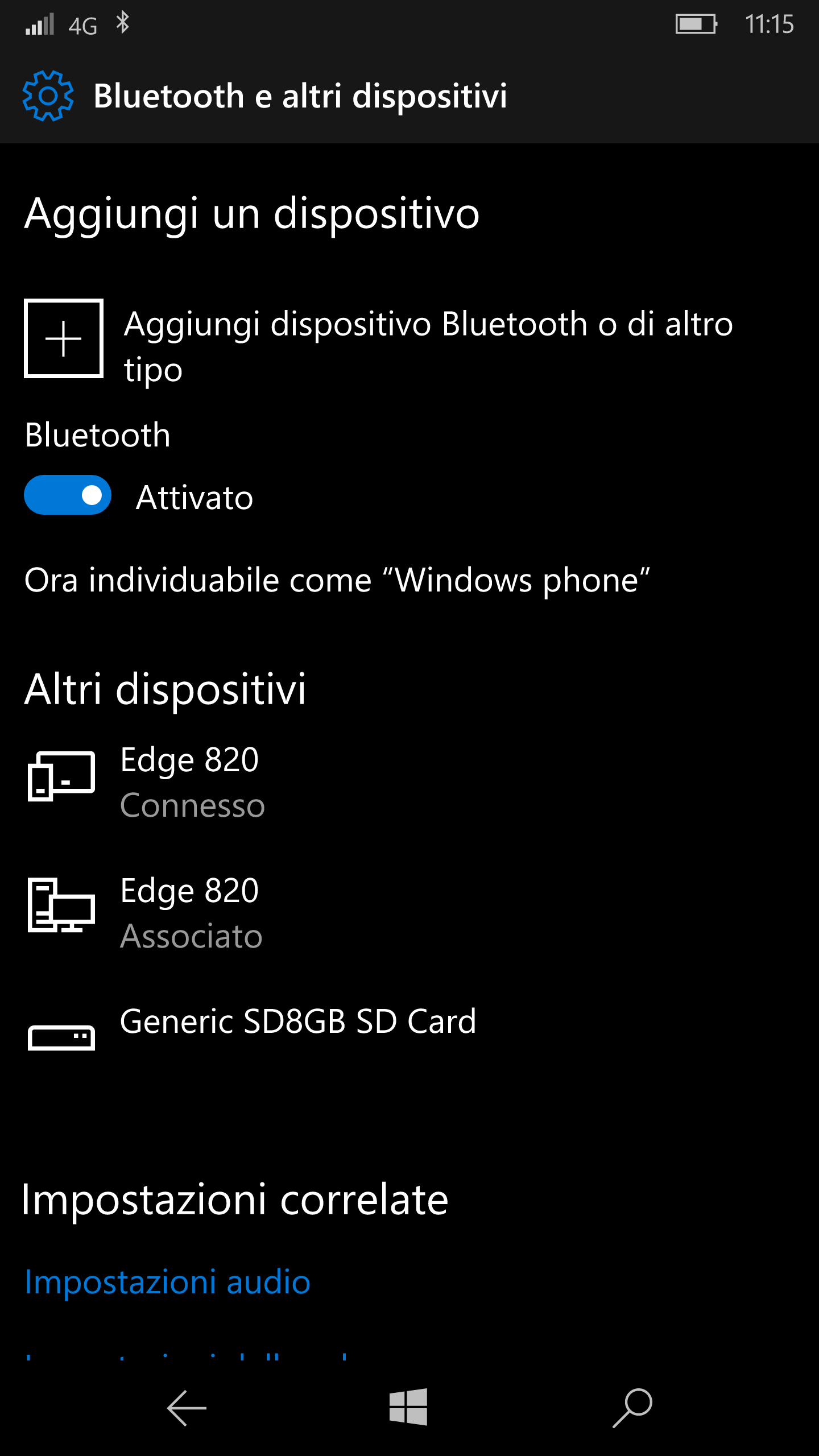Open the connected Edge 820 device

189,781
